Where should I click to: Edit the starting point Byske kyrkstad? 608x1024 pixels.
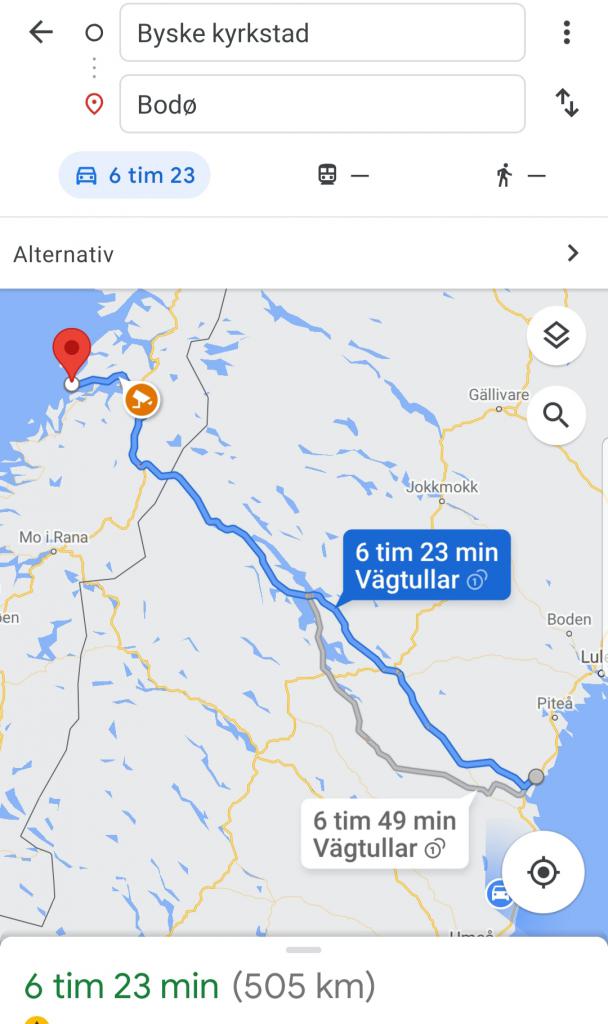[x=322, y=33]
